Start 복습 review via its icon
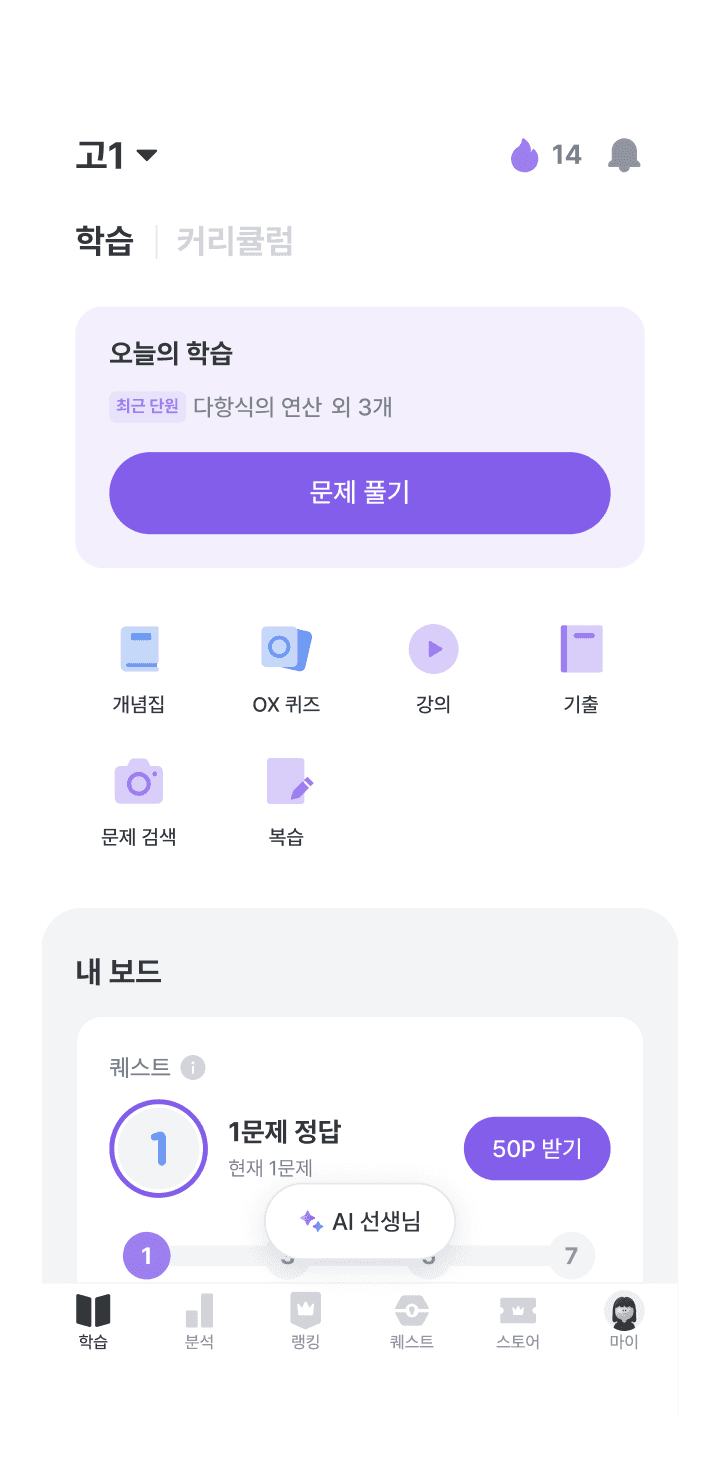The width and height of the screenshot is (720, 1460). click(x=286, y=781)
